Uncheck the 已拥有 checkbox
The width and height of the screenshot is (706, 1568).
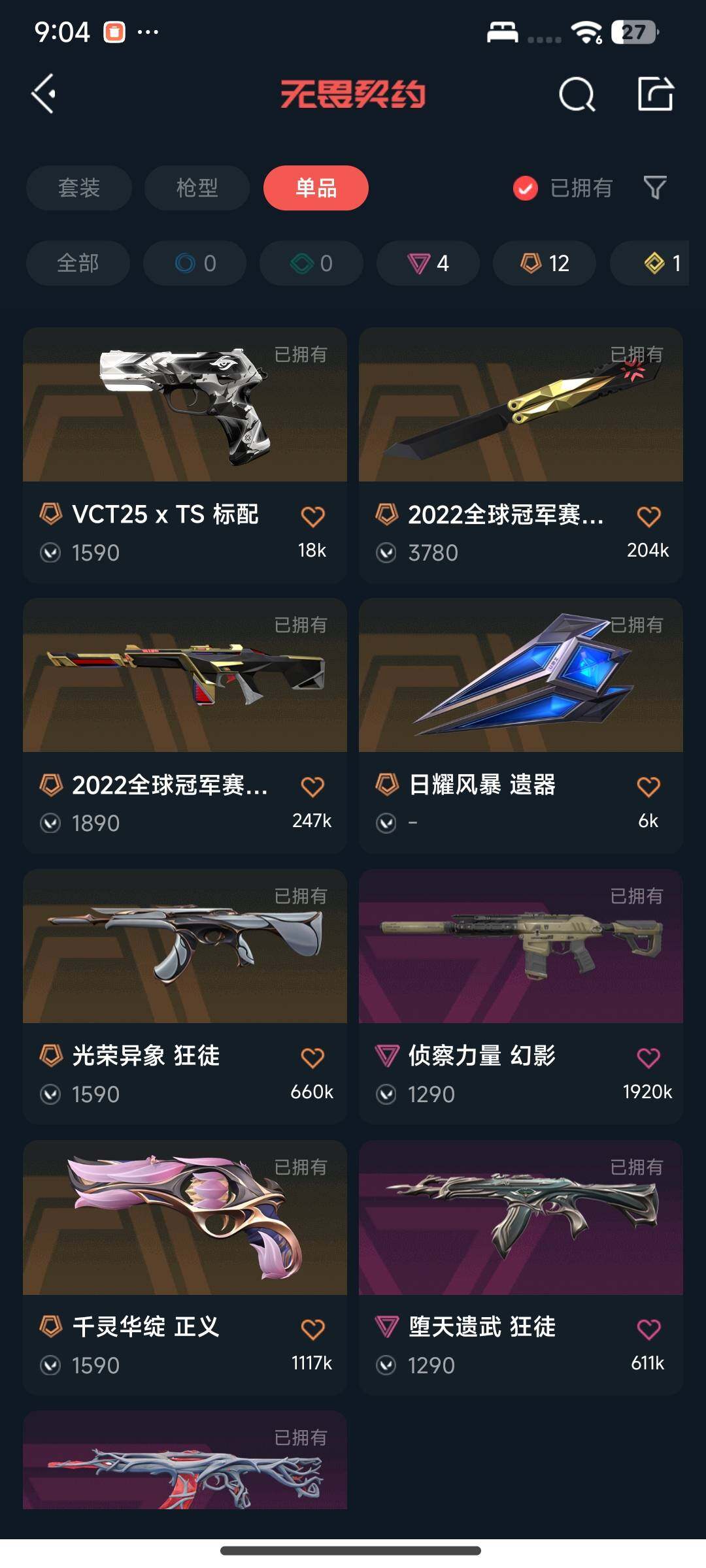[526, 188]
